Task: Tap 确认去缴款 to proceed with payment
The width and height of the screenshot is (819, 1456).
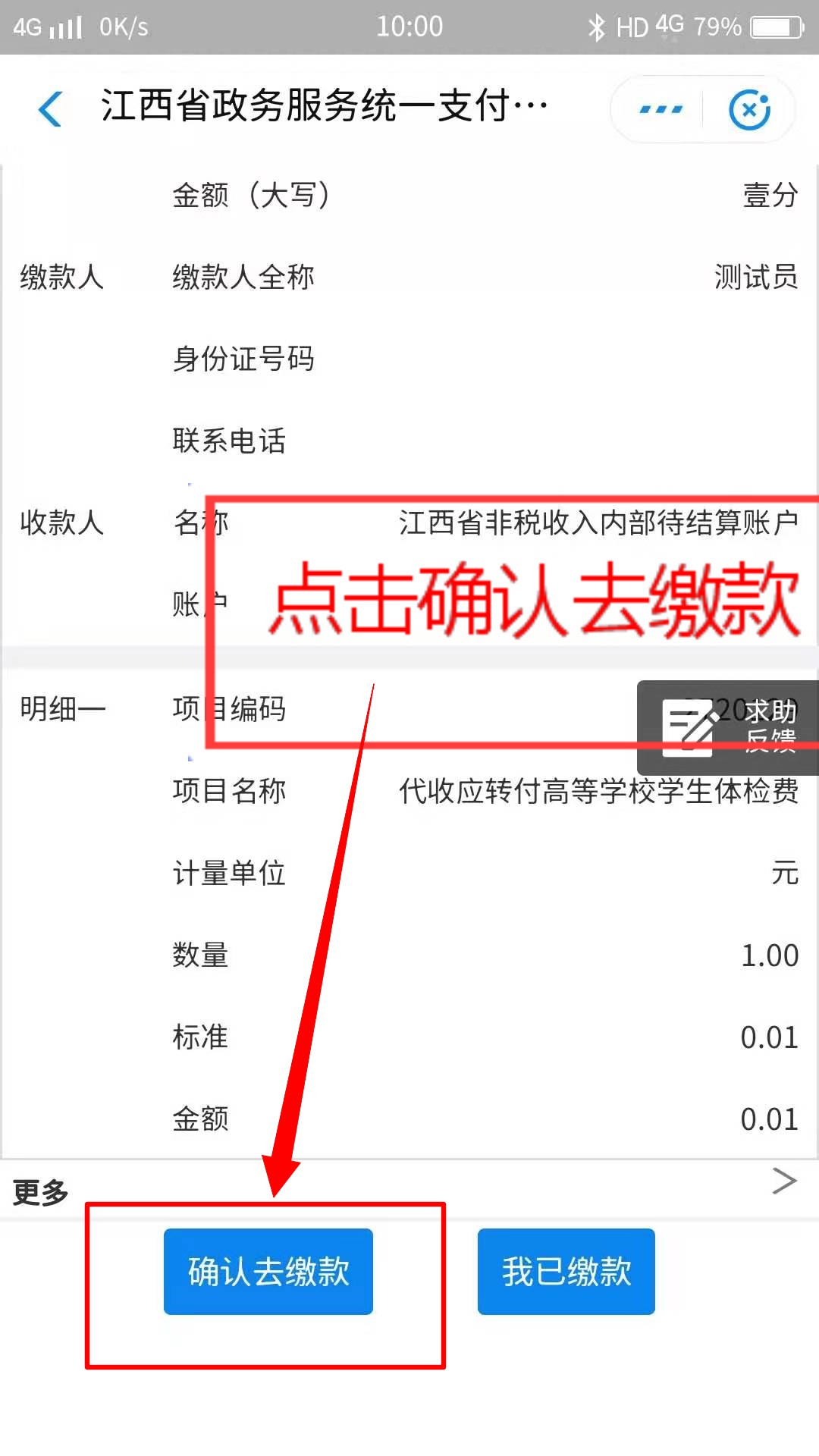Action: coord(268,1271)
